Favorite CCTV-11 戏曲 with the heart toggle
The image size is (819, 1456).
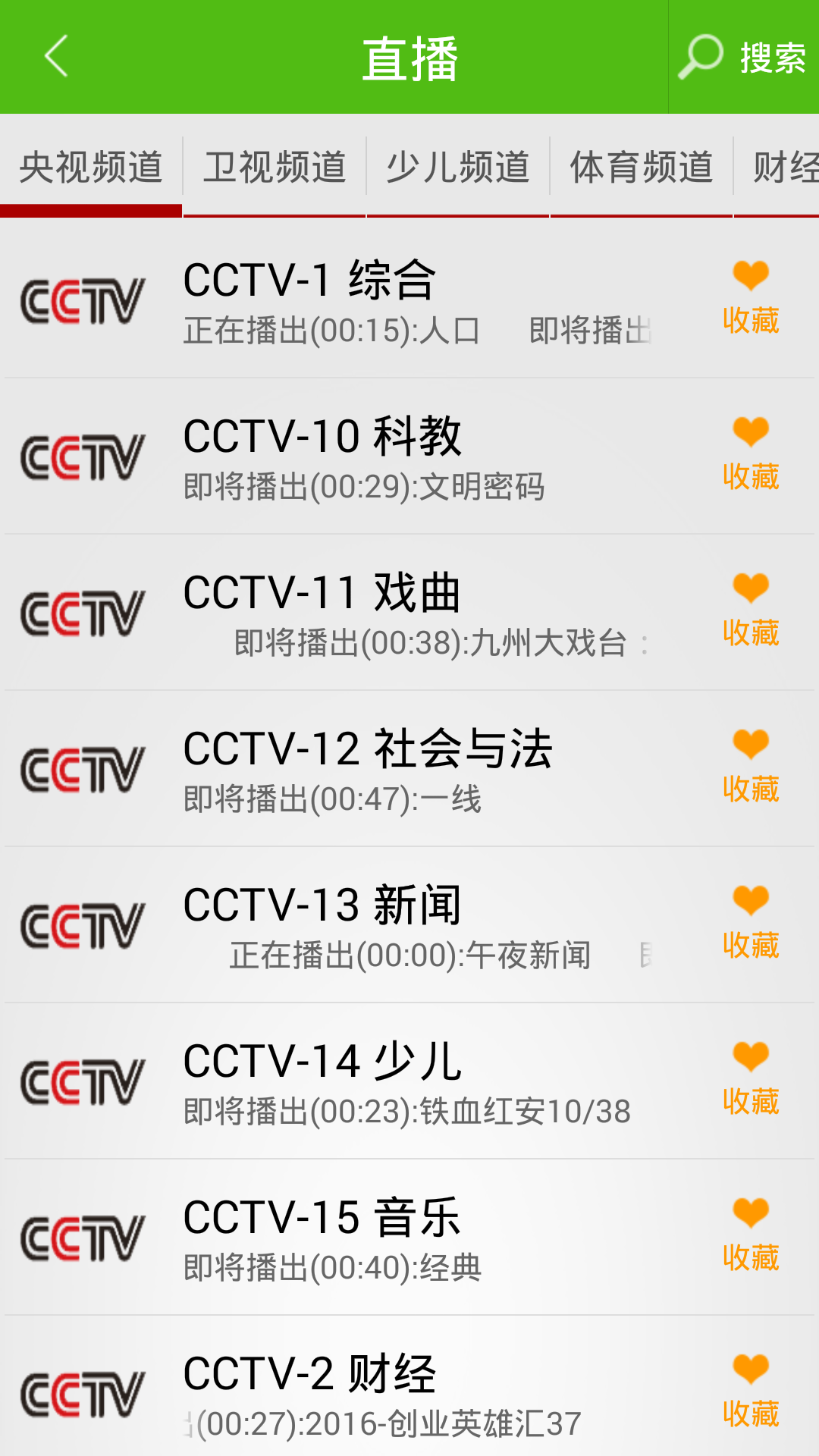coord(750,588)
